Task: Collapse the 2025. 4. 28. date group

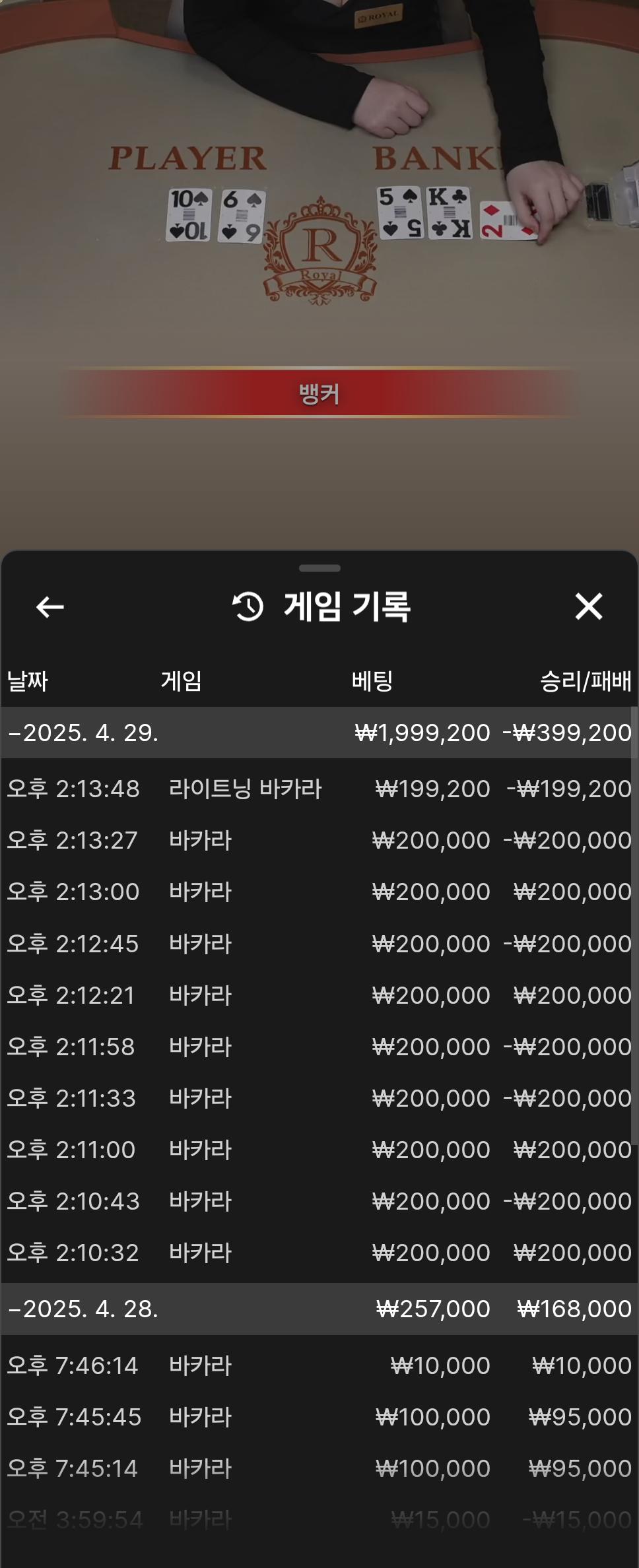Action: [x=83, y=1309]
